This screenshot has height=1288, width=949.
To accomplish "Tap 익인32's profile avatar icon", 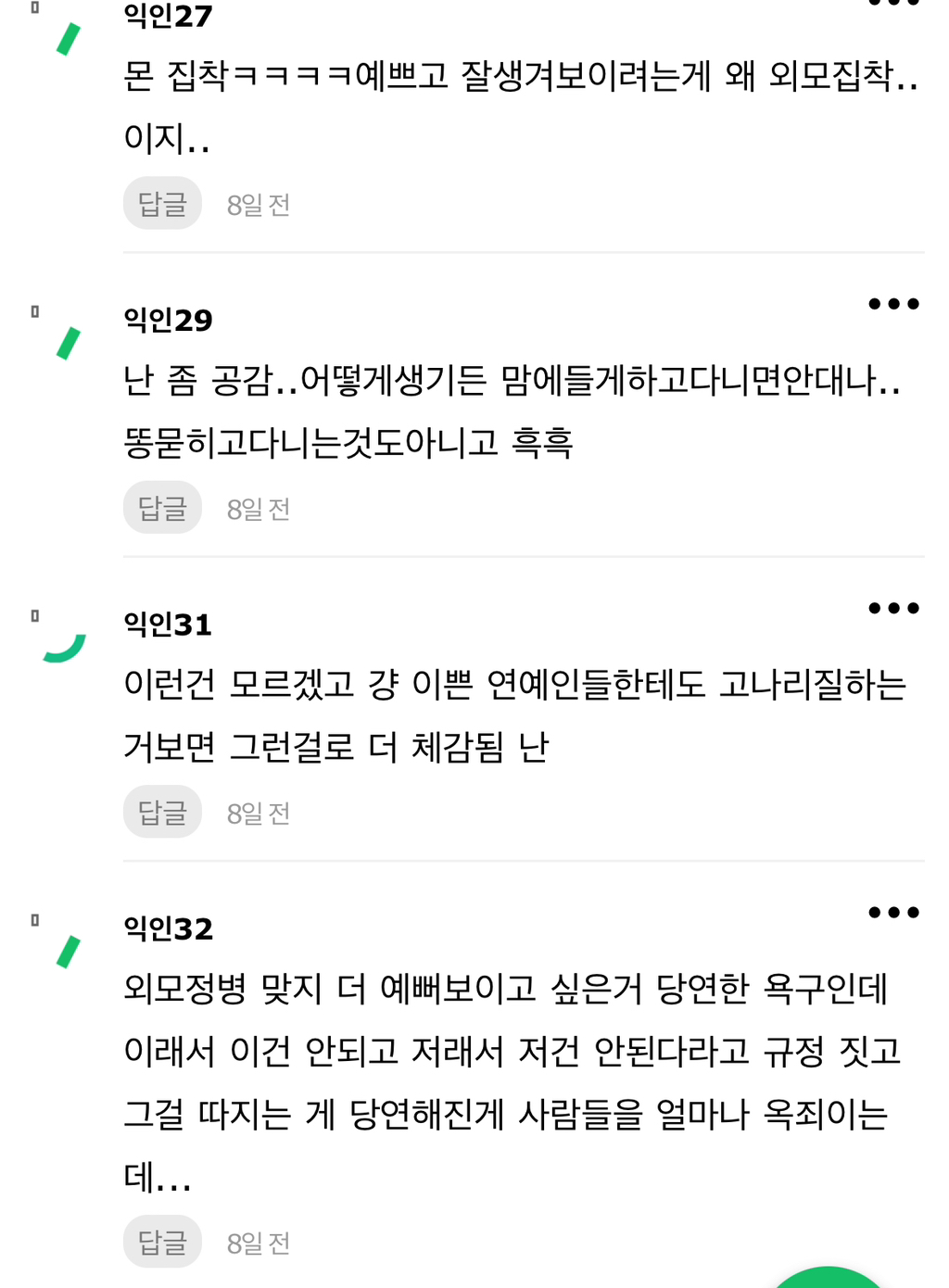I will 66,953.
